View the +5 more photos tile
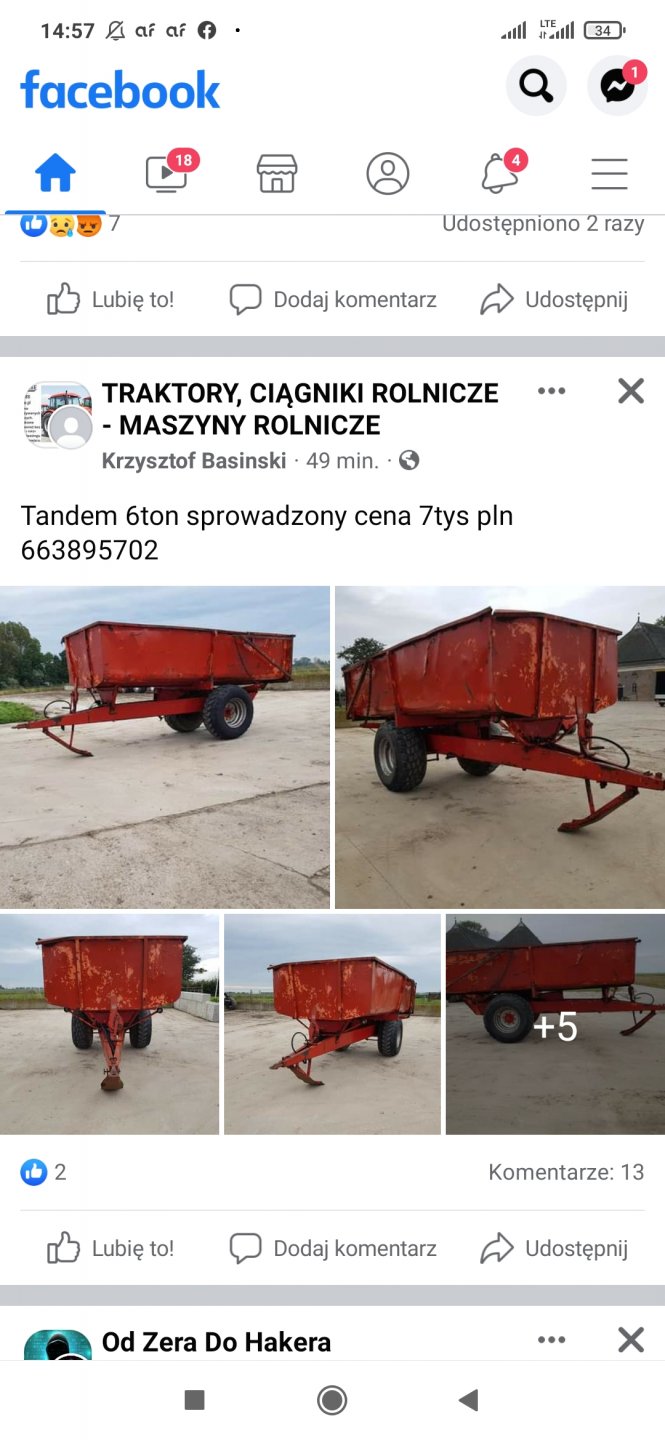The height and width of the screenshot is (1440, 665). click(555, 1025)
